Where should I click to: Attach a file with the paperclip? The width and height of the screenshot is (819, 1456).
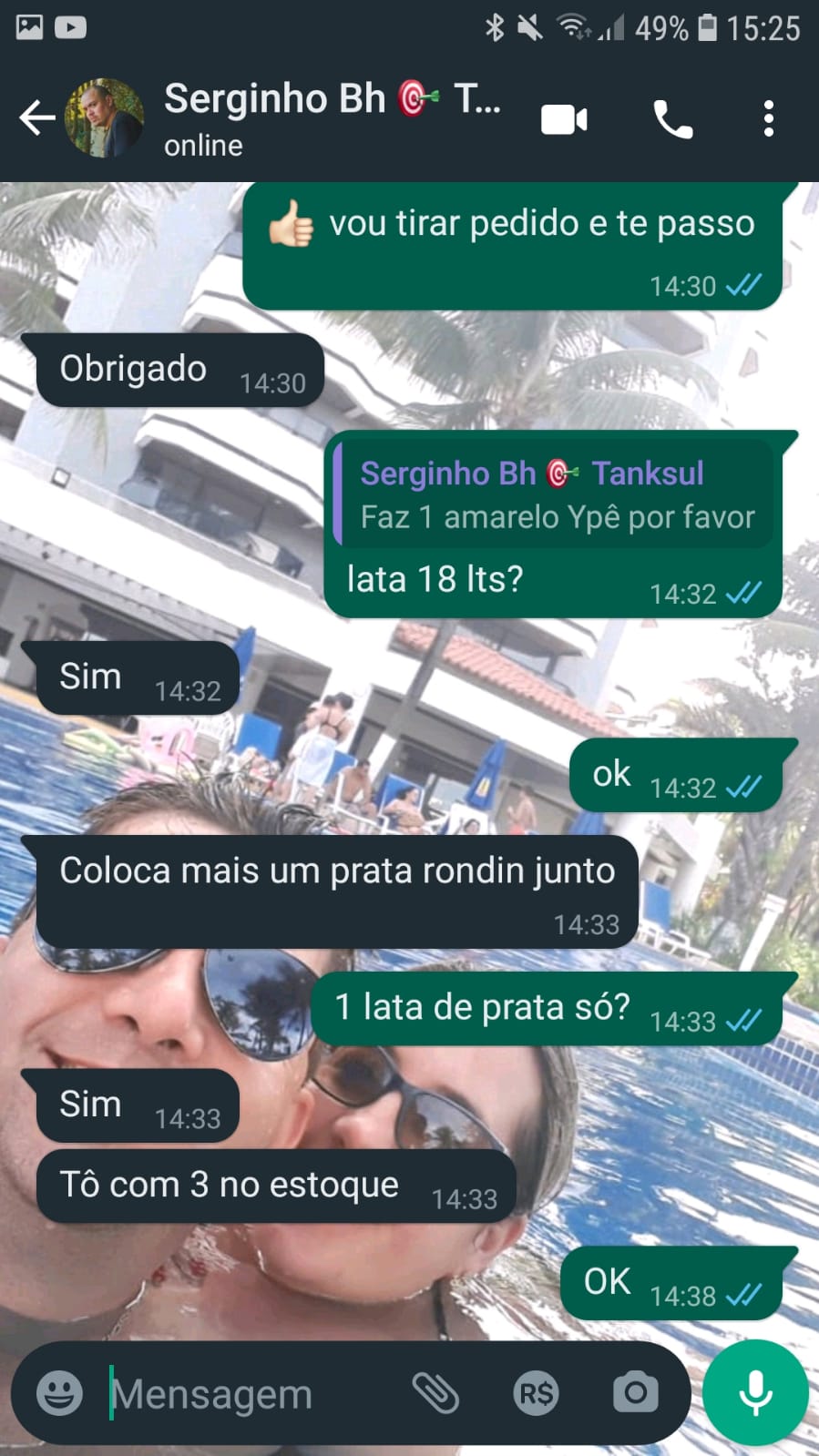pyautogui.click(x=435, y=1393)
